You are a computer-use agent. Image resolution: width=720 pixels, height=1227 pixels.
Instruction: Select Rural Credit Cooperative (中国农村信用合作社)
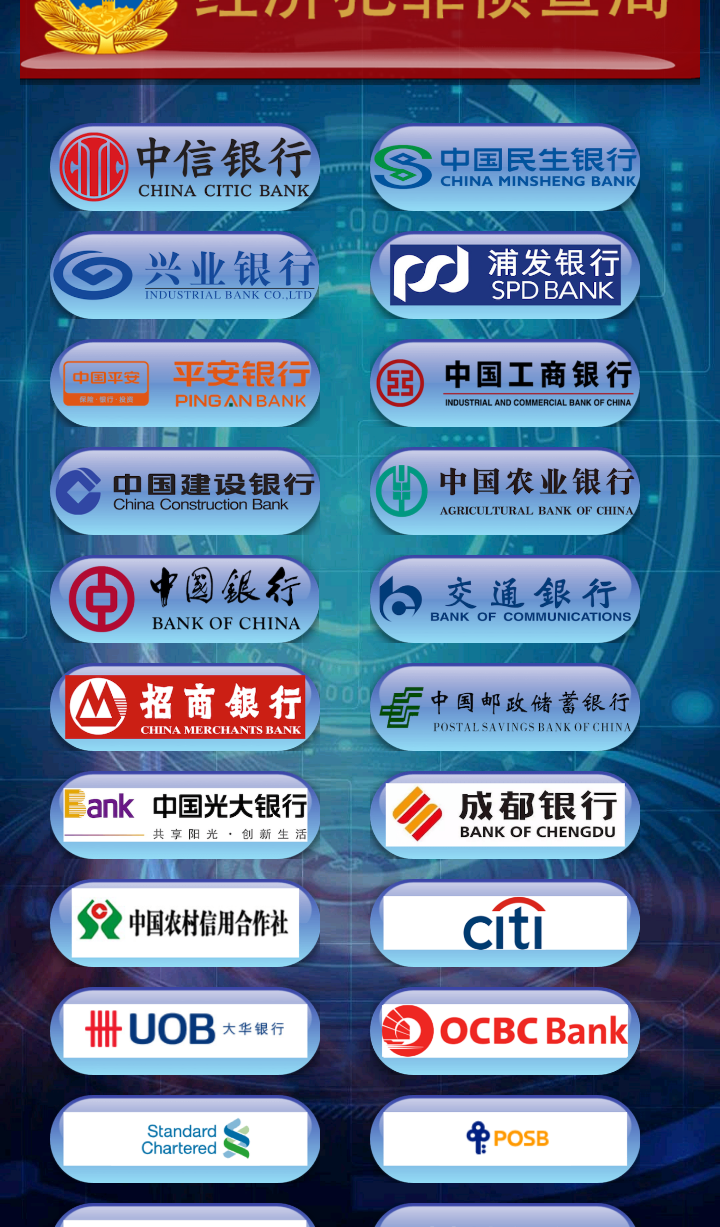pyautogui.click(x=185, y=923)
